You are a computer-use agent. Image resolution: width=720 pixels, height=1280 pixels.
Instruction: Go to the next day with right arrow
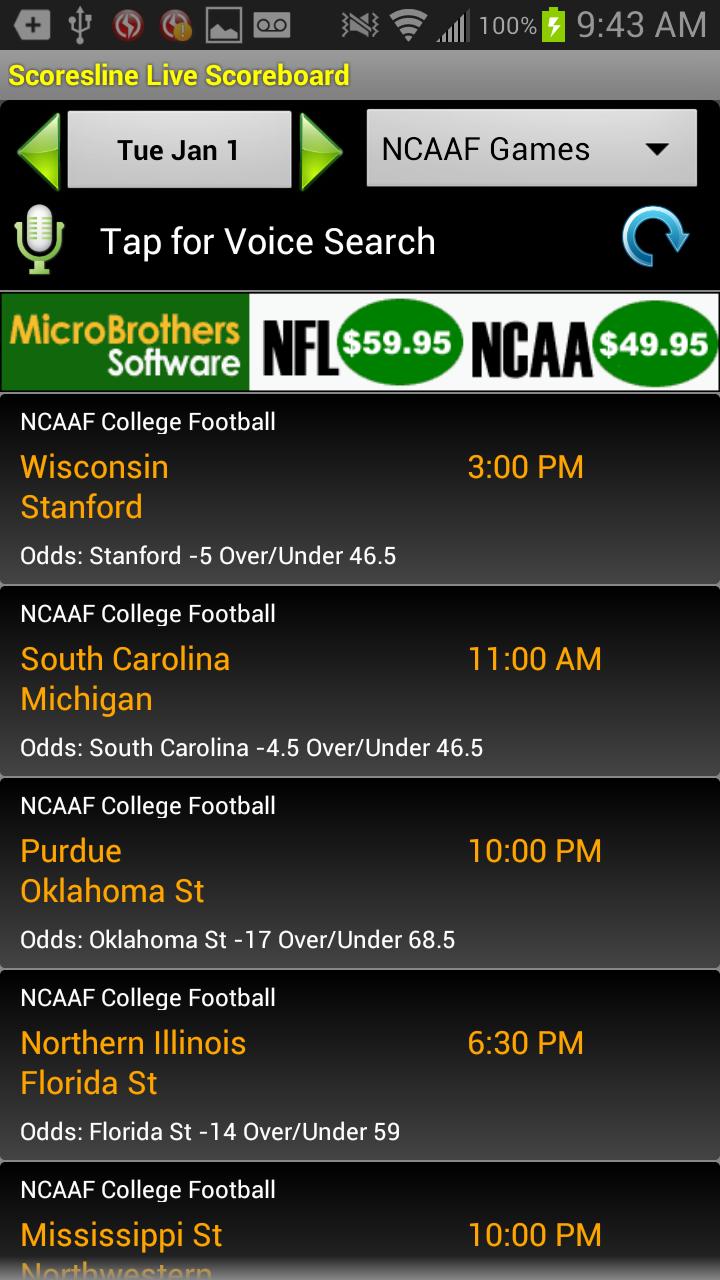(x=321, y=151)
